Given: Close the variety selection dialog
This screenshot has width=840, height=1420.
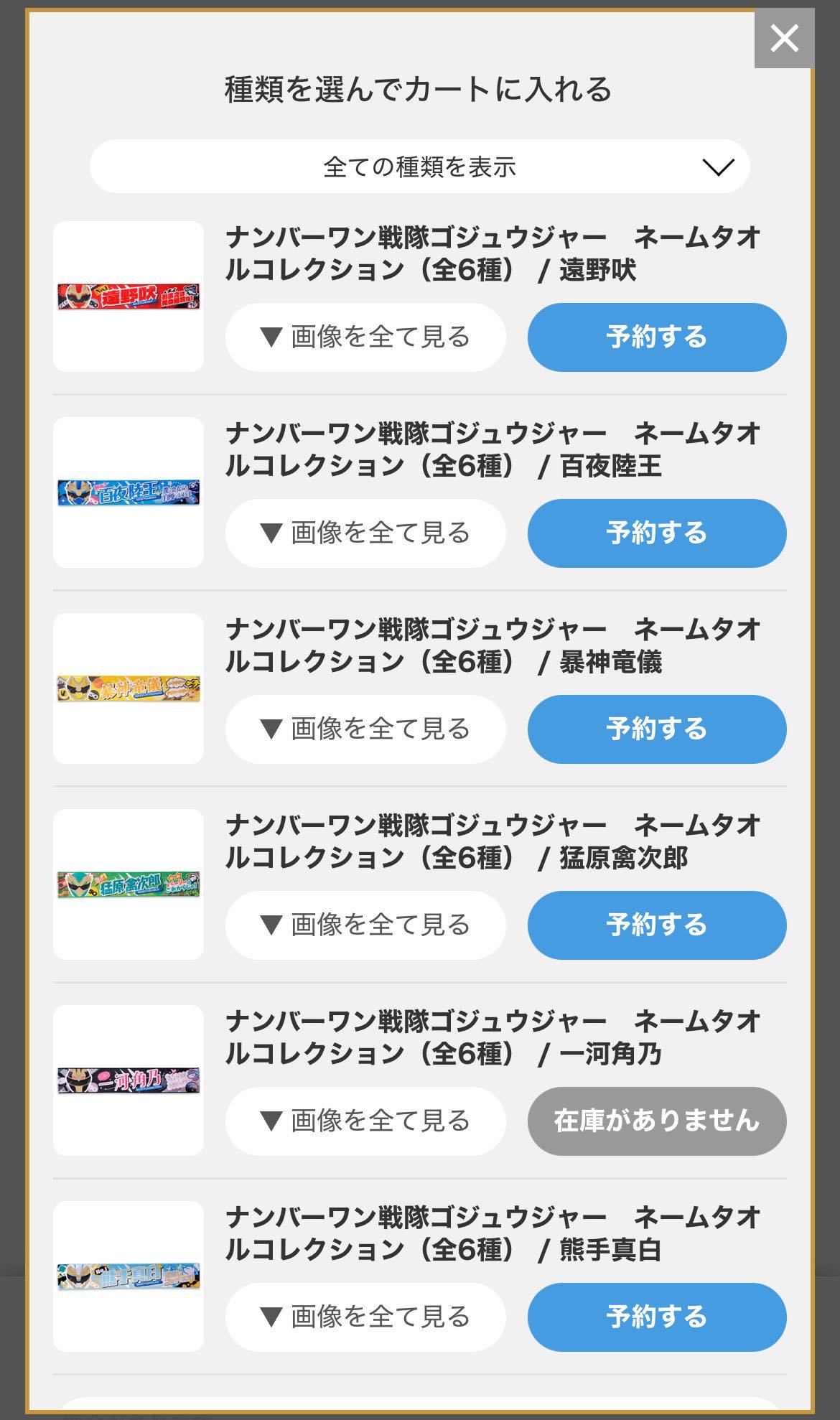Looking at the screenshot, I should click(x=784, y=39).
